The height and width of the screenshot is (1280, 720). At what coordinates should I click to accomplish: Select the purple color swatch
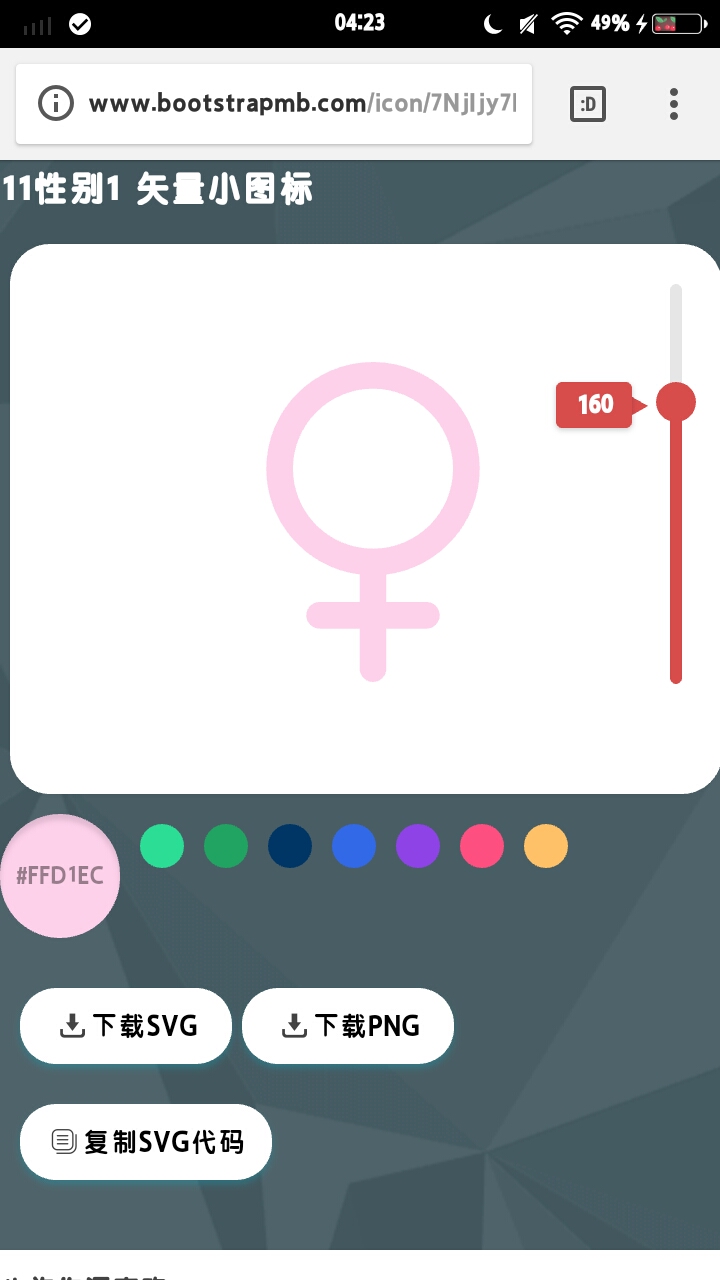point(418,846)
